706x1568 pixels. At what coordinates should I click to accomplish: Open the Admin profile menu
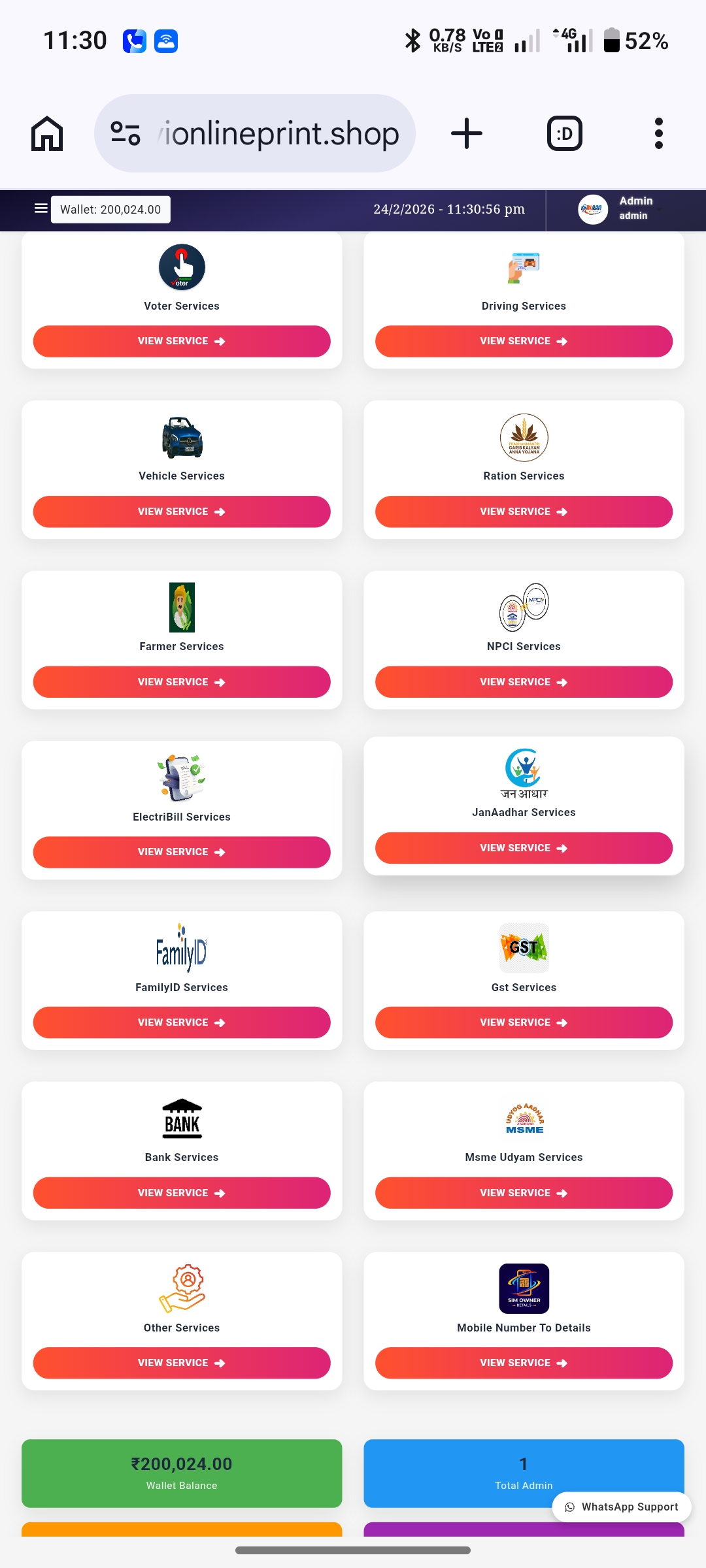point(620,209)
